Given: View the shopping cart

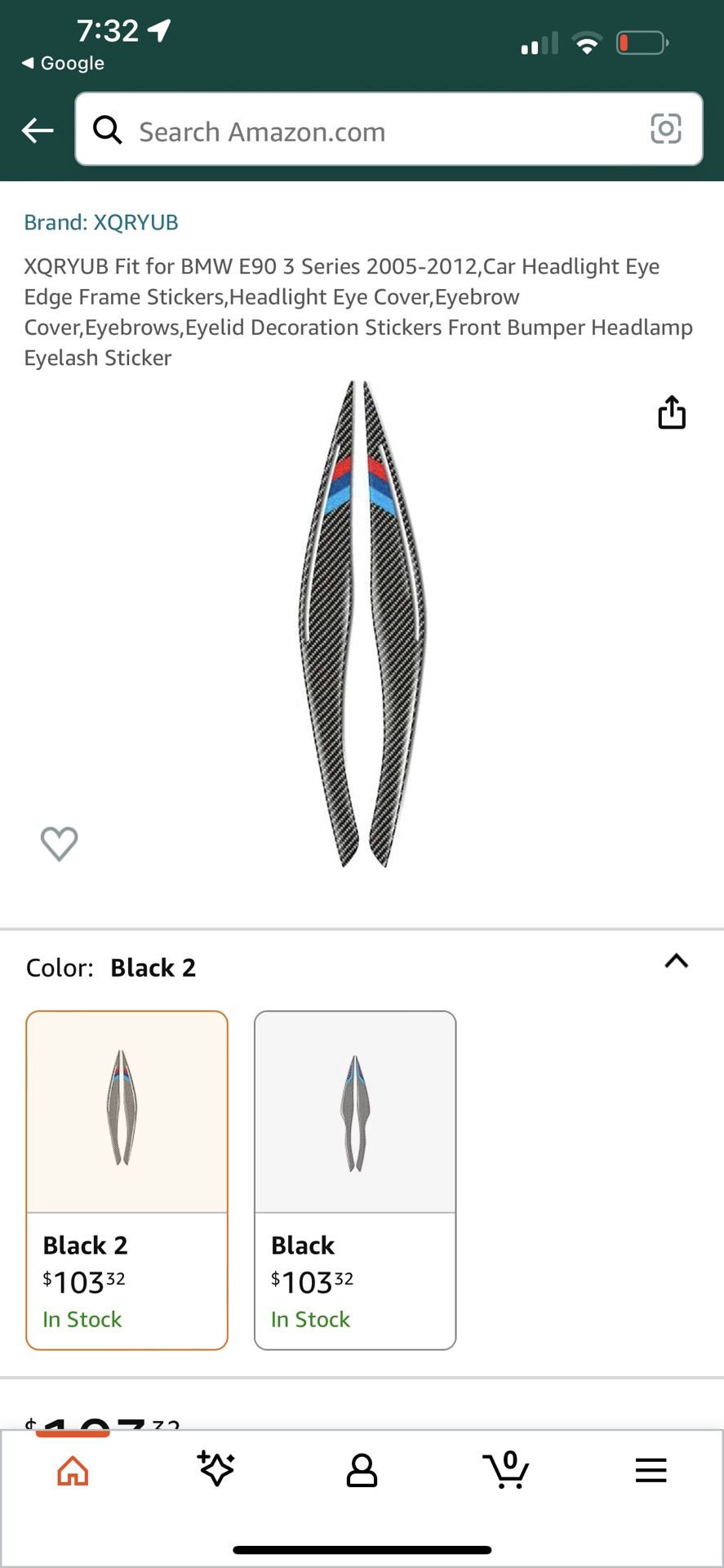Looking at the screenshot, I should pyautogui.click(x=506, y=1470).
